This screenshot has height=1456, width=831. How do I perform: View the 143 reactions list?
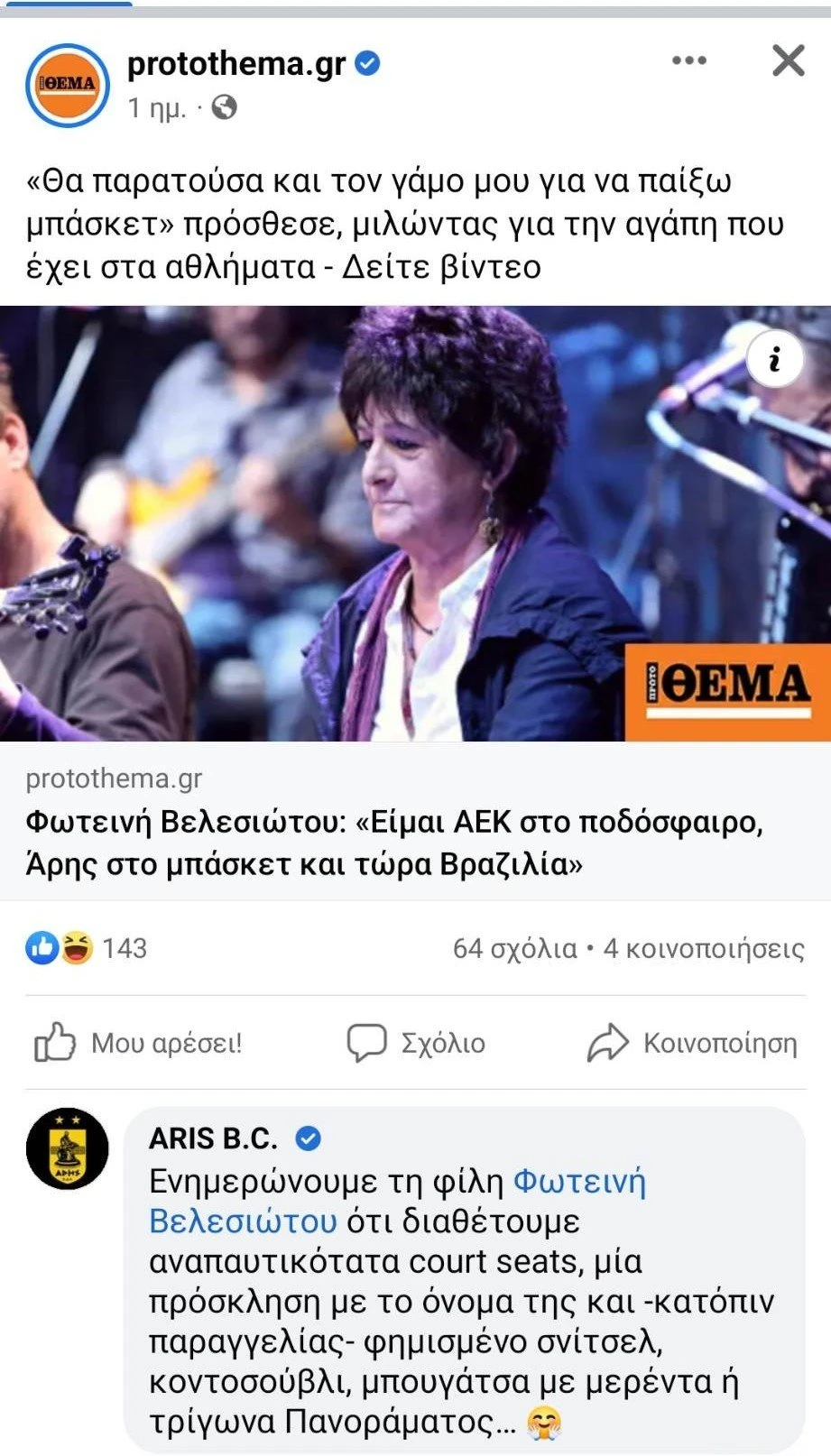click(x=86, y=948)
